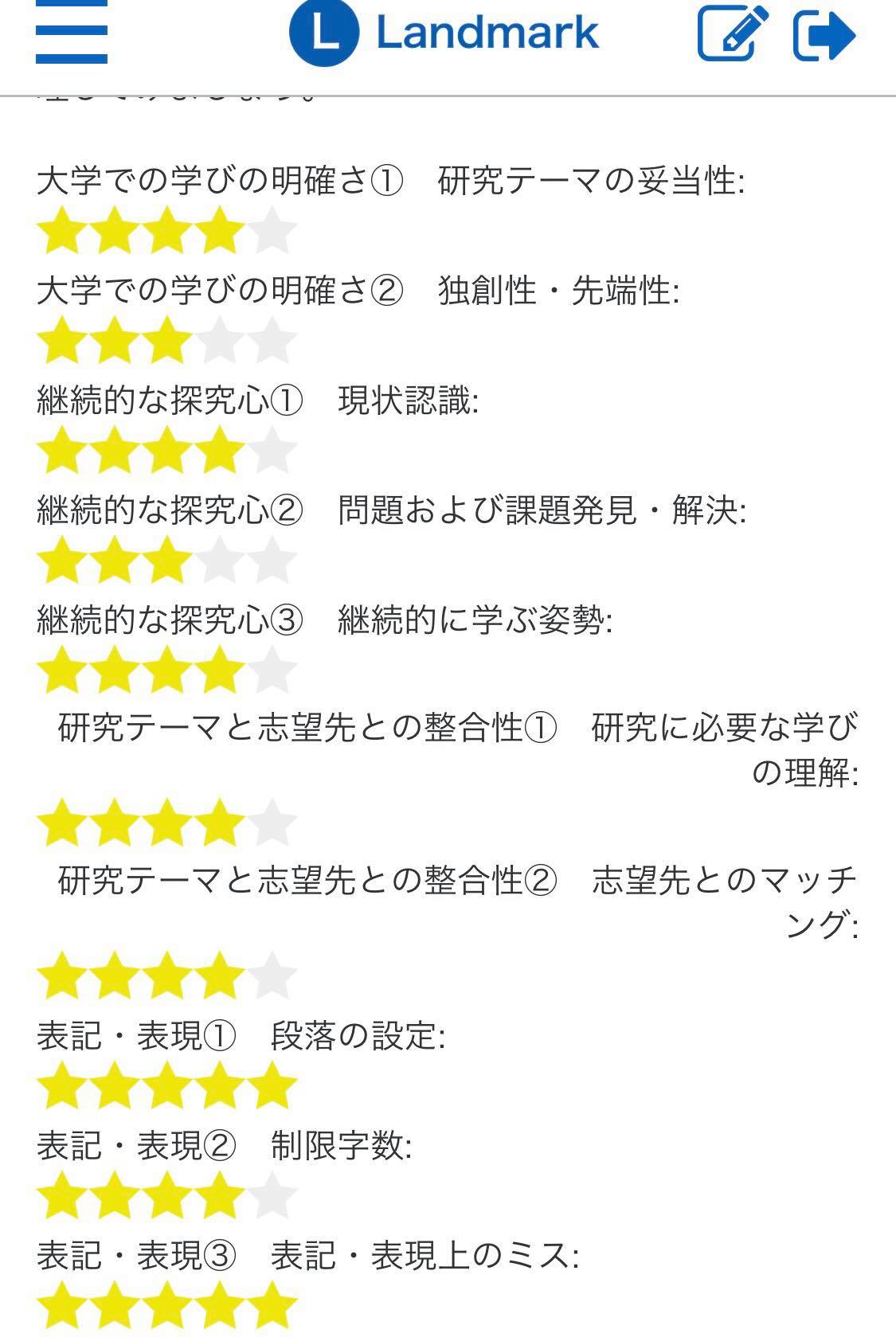The image size is (896, 1337).
Task: Tap the logout exit icon
Action: [x=824, y=35]
